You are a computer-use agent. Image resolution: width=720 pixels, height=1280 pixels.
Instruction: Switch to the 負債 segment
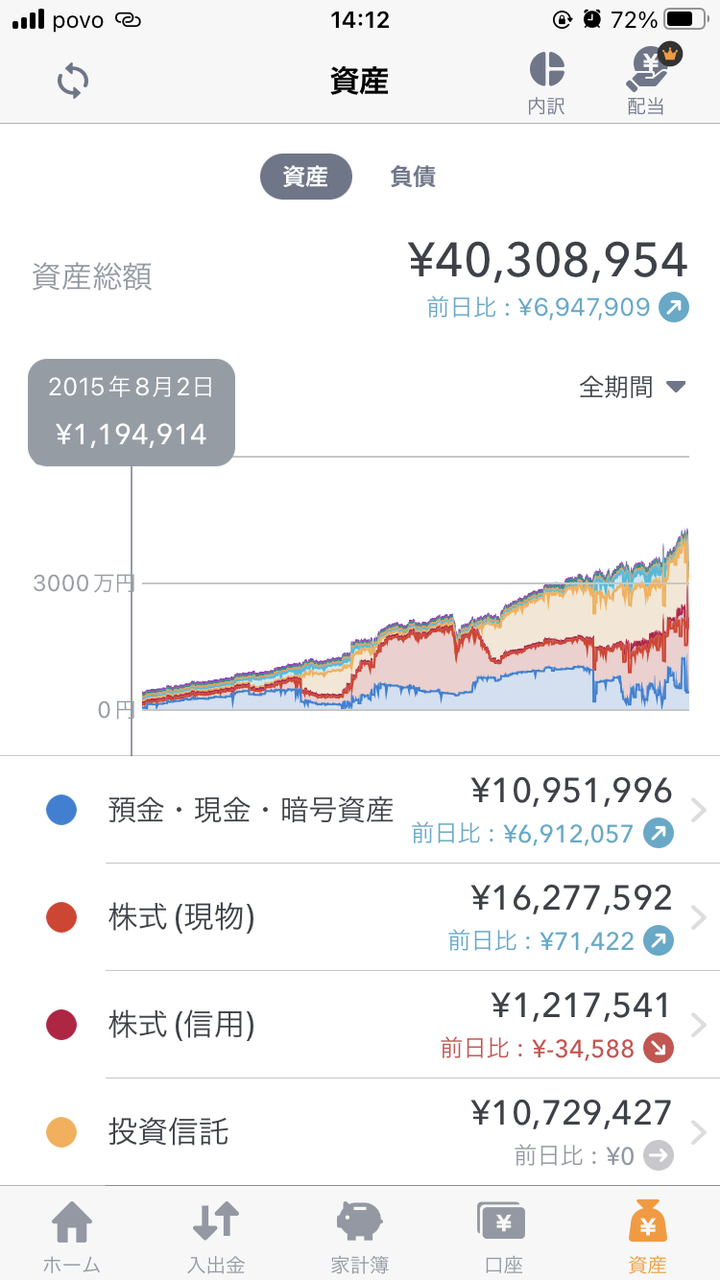pos(412,177)
